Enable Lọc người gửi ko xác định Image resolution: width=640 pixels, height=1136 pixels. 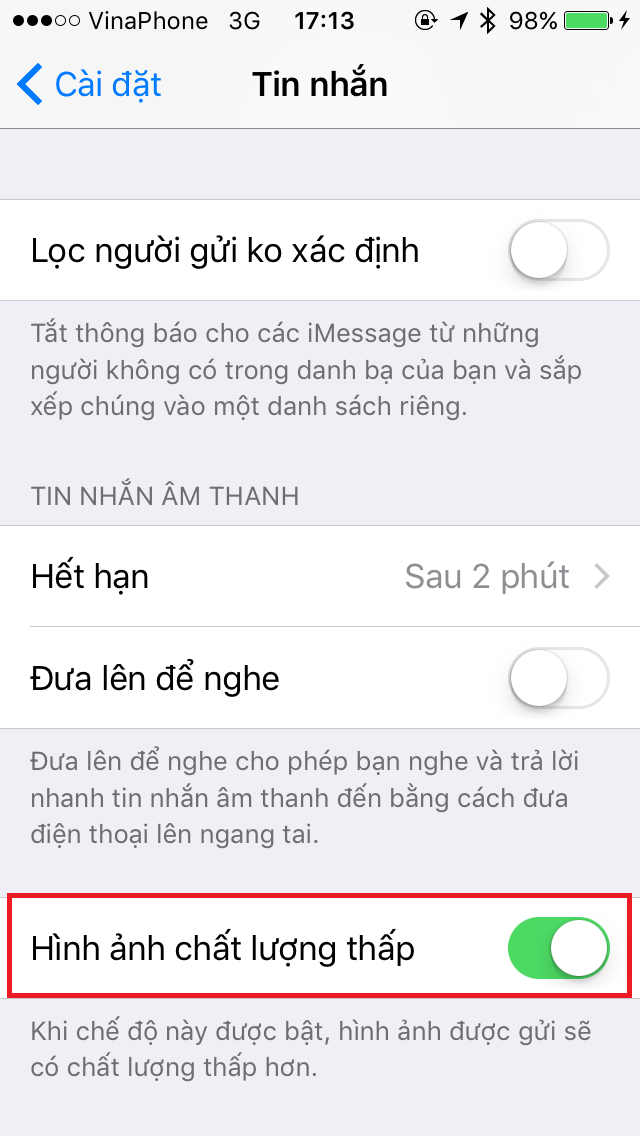558,250
